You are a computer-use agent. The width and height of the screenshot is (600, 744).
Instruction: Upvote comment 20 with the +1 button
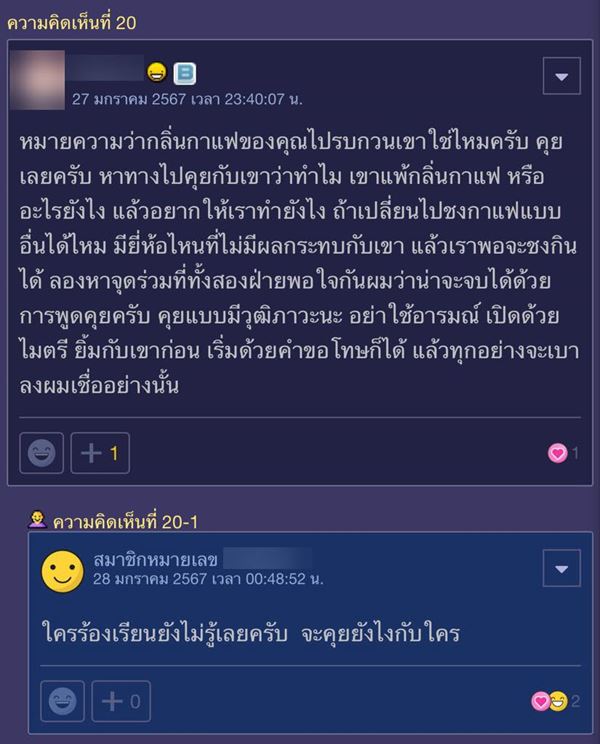click(x=100, y=453)
